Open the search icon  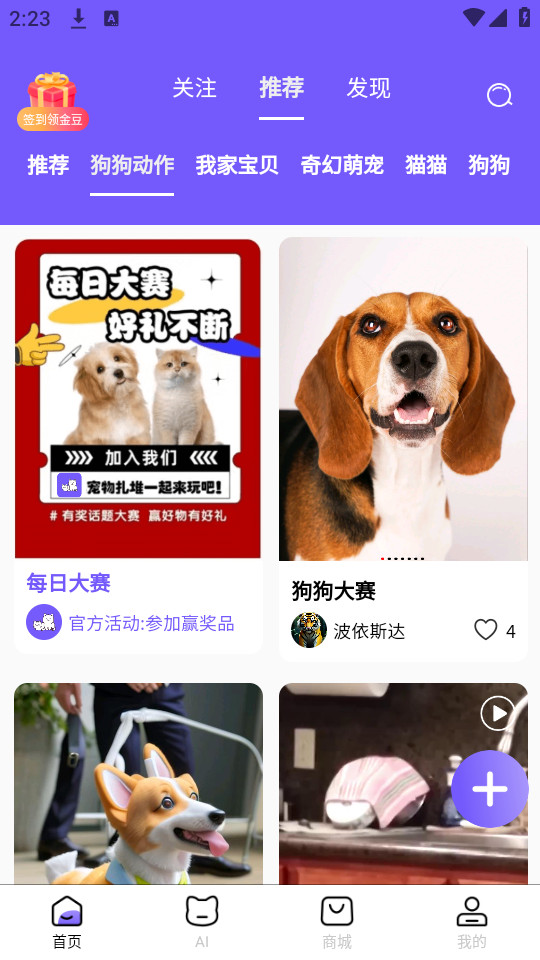499,96
